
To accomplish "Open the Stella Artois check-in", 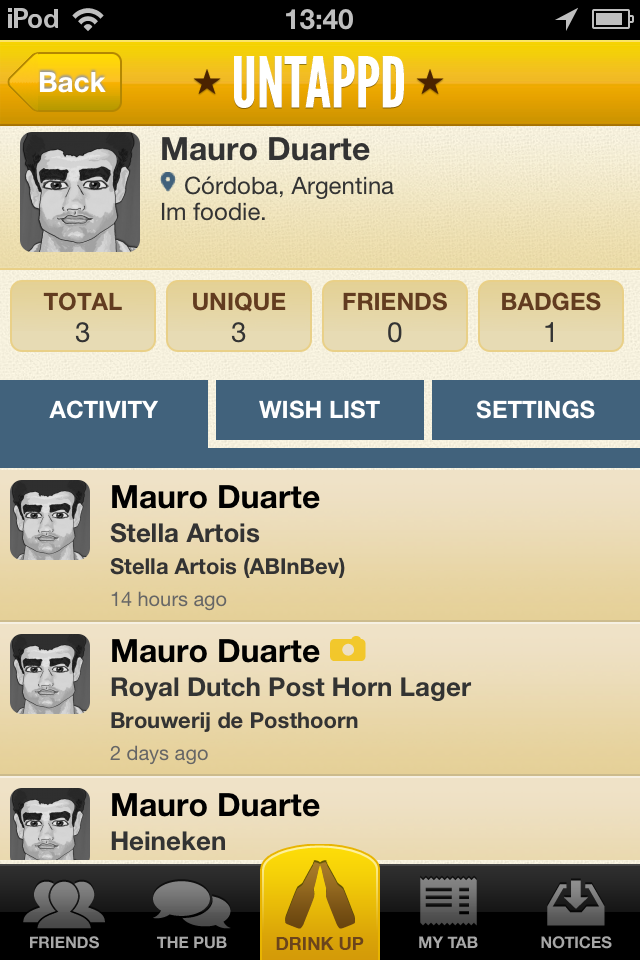I will click(x=320, y=545).
